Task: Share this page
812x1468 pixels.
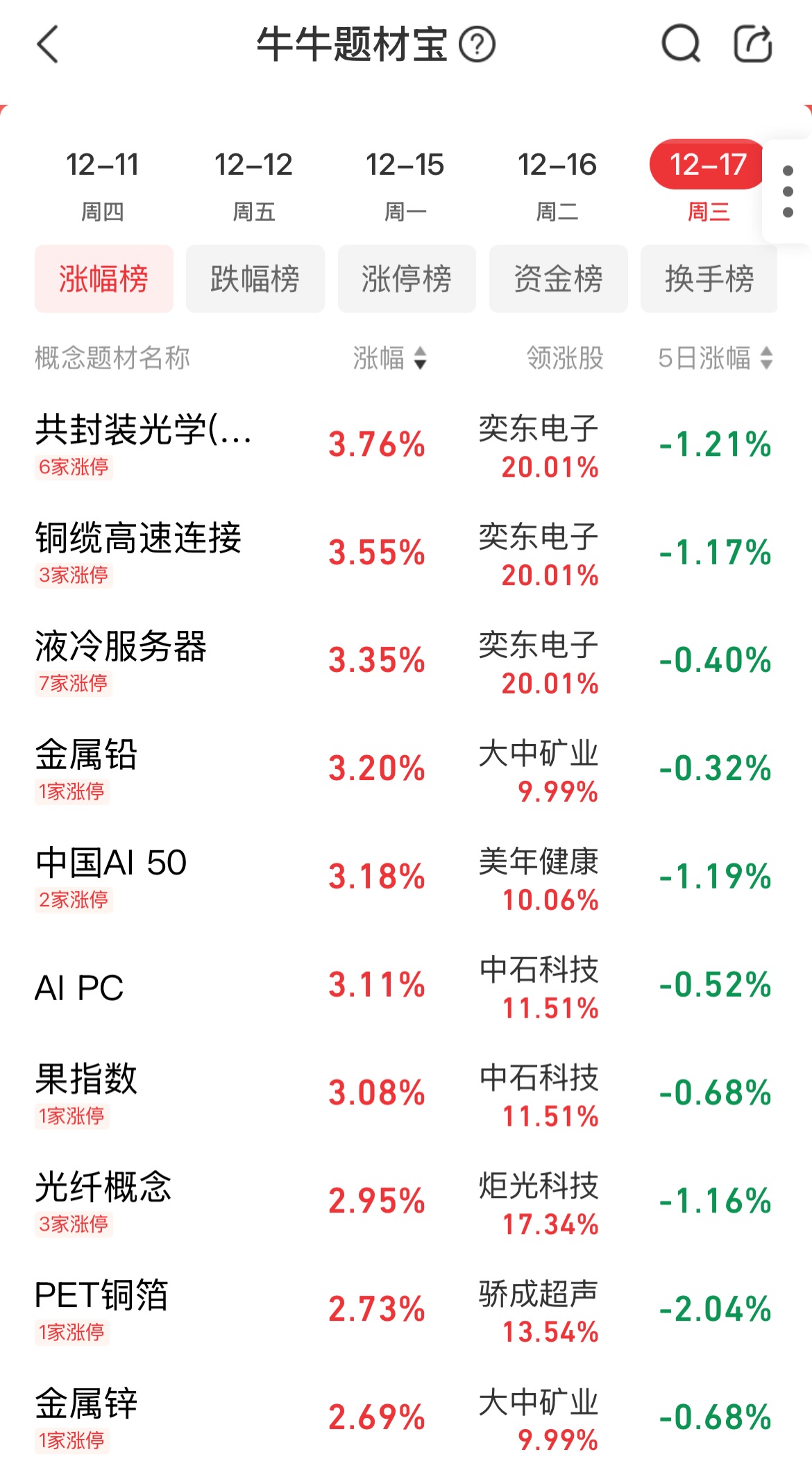Action: point(753,45)
